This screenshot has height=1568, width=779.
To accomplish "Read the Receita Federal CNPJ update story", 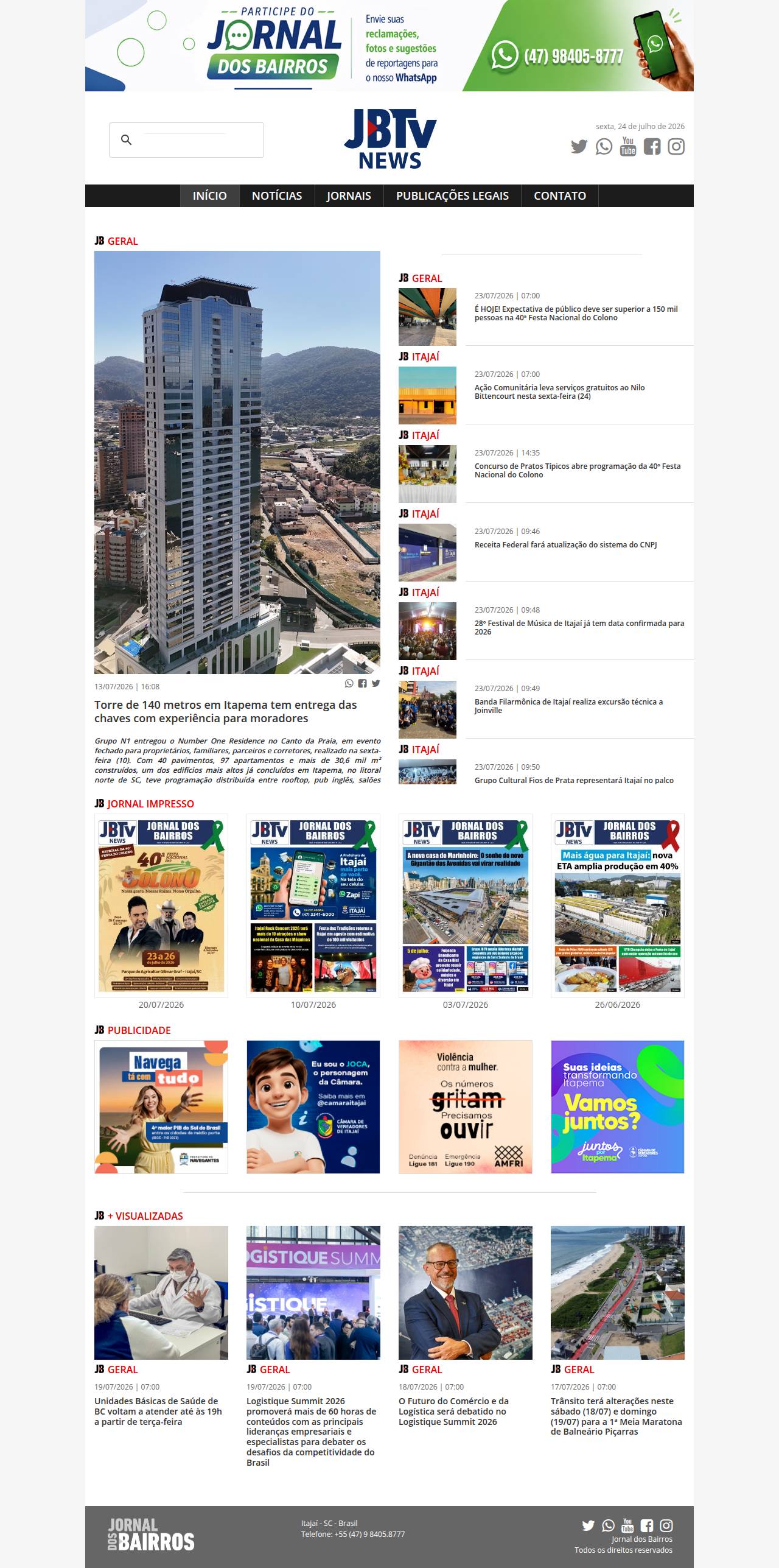I will coord(565,544).
